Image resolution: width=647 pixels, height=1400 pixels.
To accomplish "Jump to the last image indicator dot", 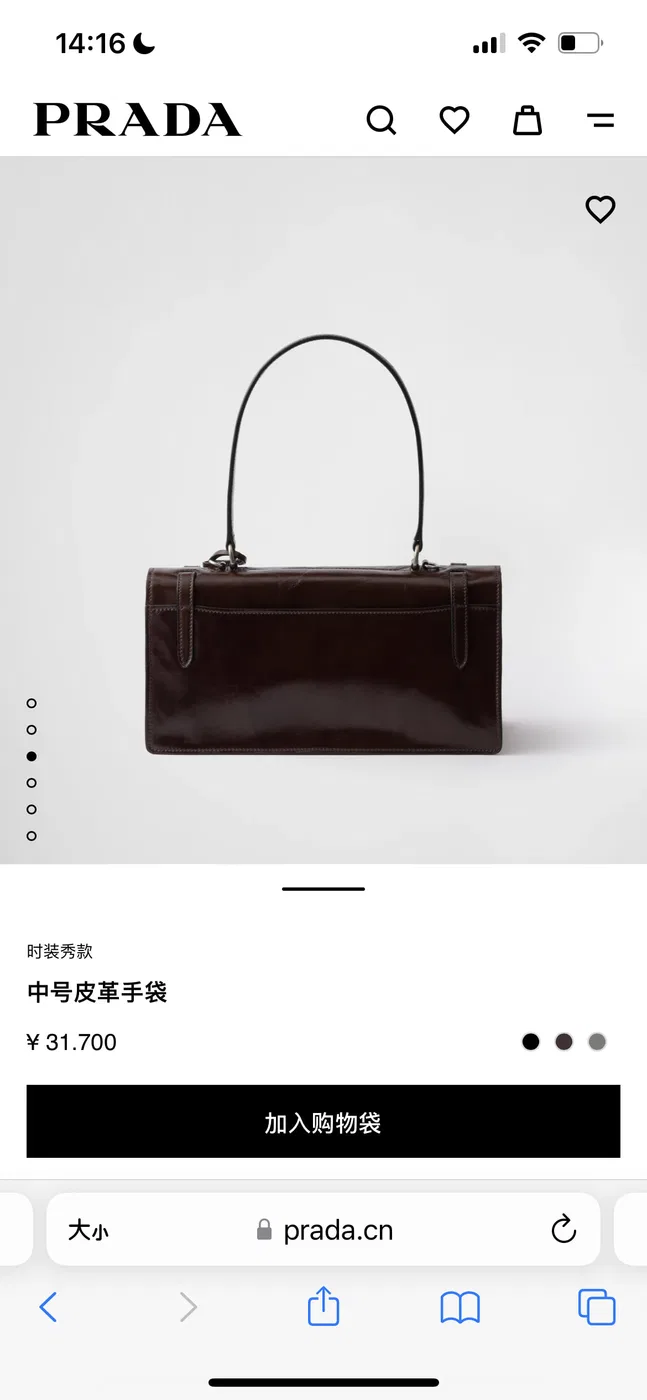I will click(32, 836).
